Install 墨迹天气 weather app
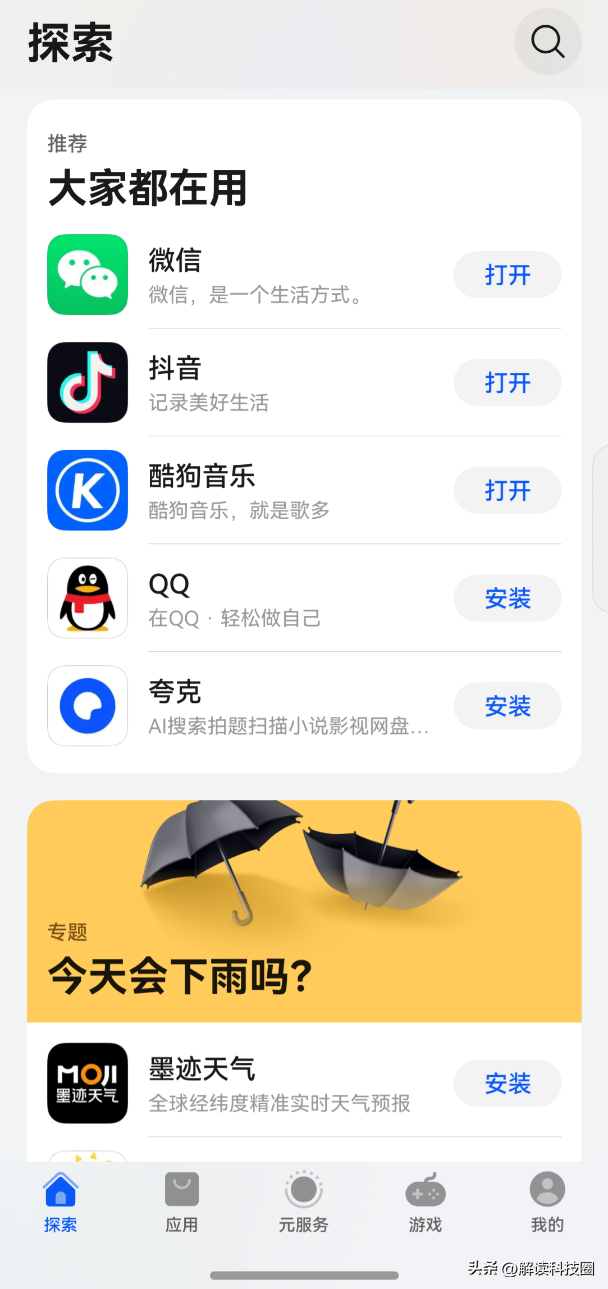Image resolution: width=608 pixels, height=1289 pixels. [507, 1084]
